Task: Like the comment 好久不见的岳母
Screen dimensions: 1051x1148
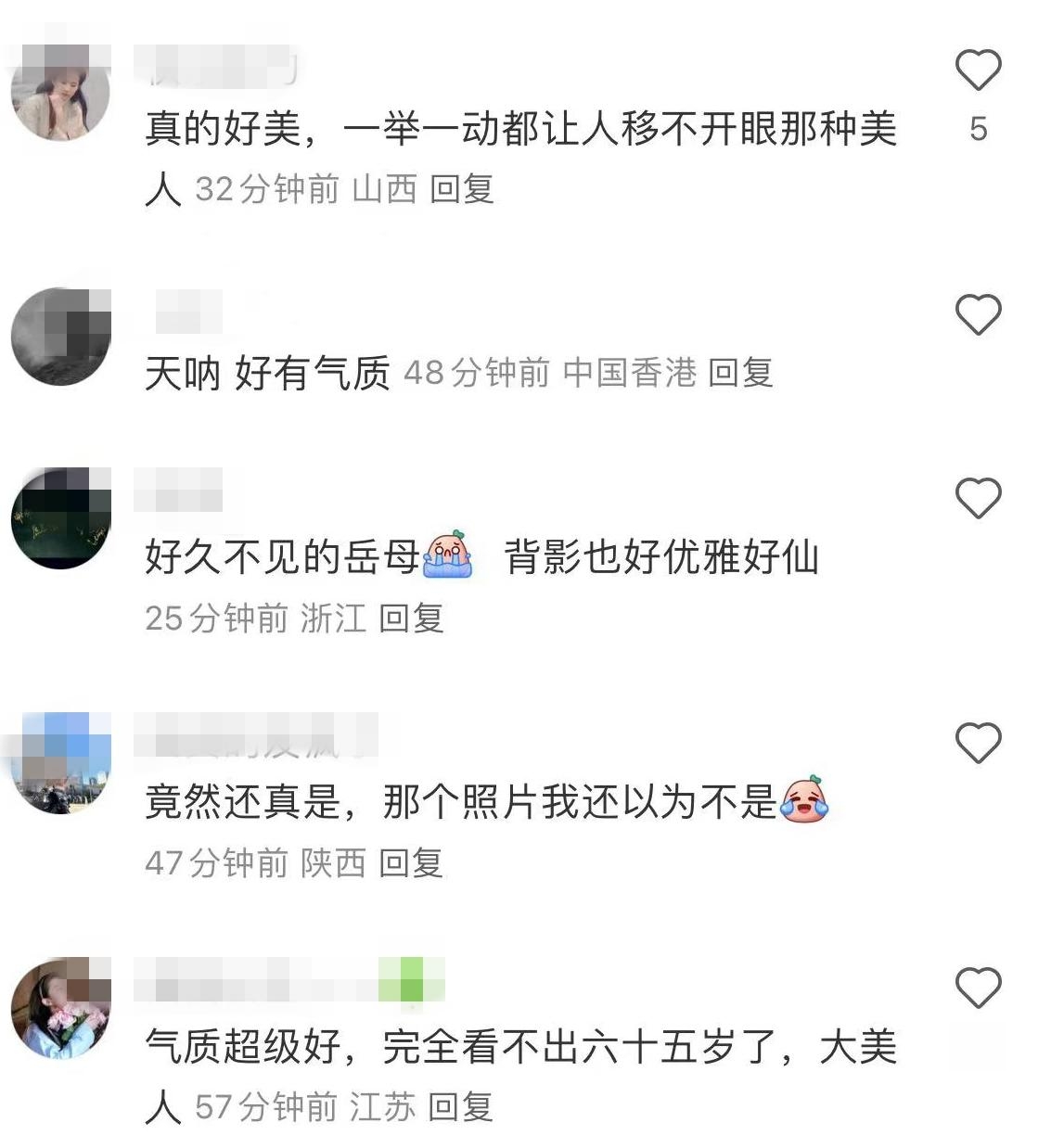Action: click(x=978, y=499)
